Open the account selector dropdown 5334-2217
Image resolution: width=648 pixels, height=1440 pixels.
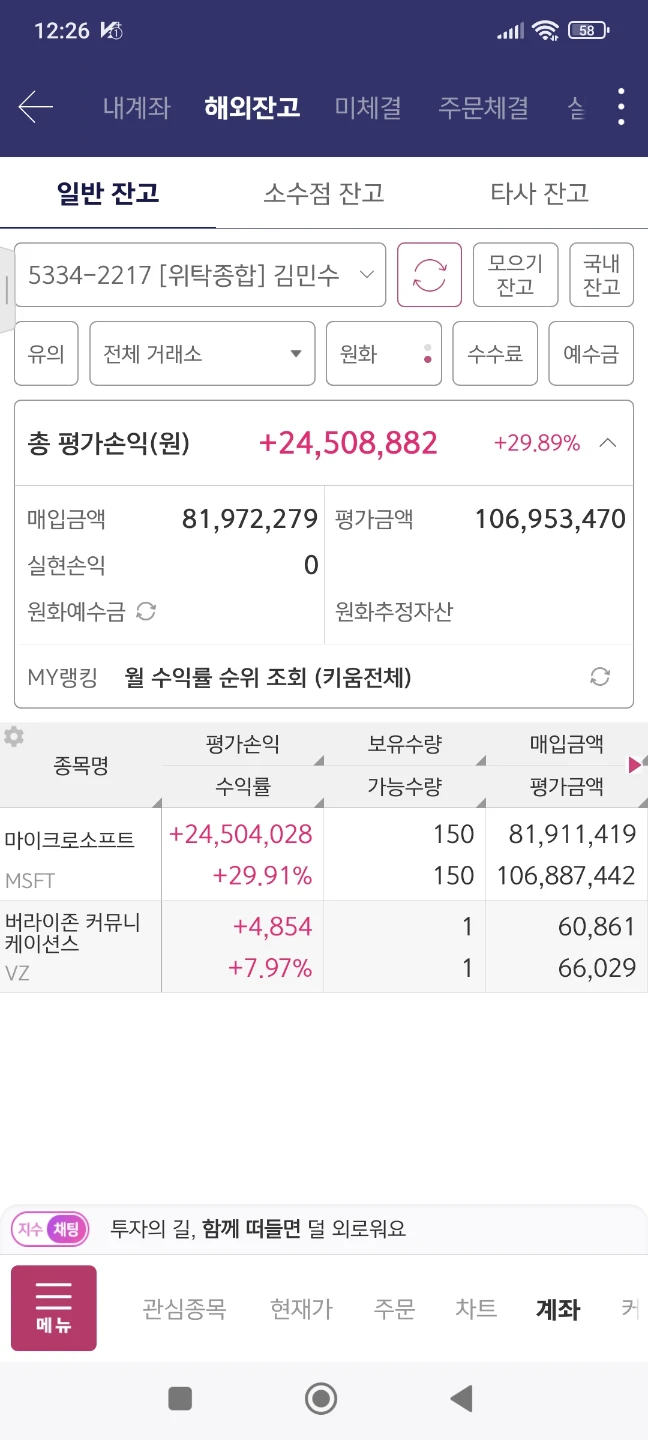(x=200, y=274)
